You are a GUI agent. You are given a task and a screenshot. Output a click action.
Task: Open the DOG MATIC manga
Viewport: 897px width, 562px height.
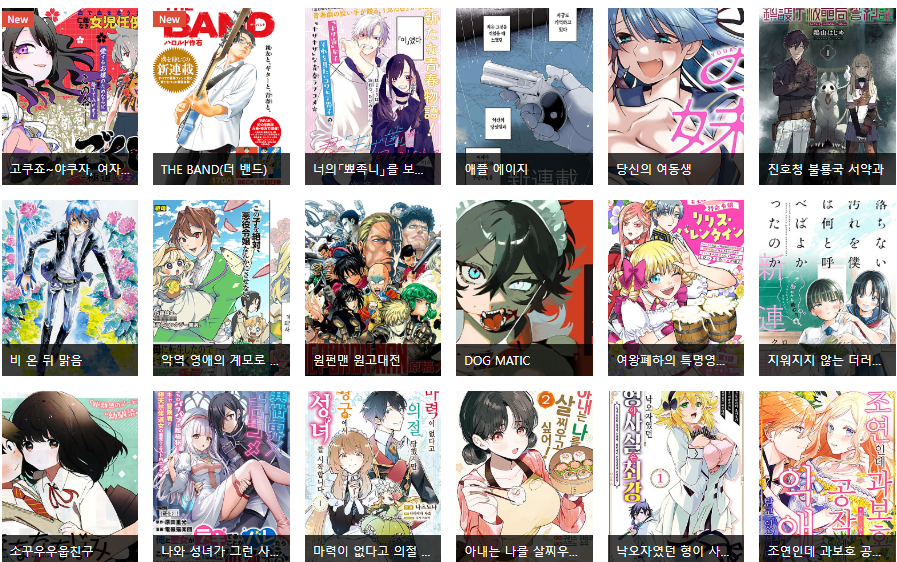tap(524, 287)
